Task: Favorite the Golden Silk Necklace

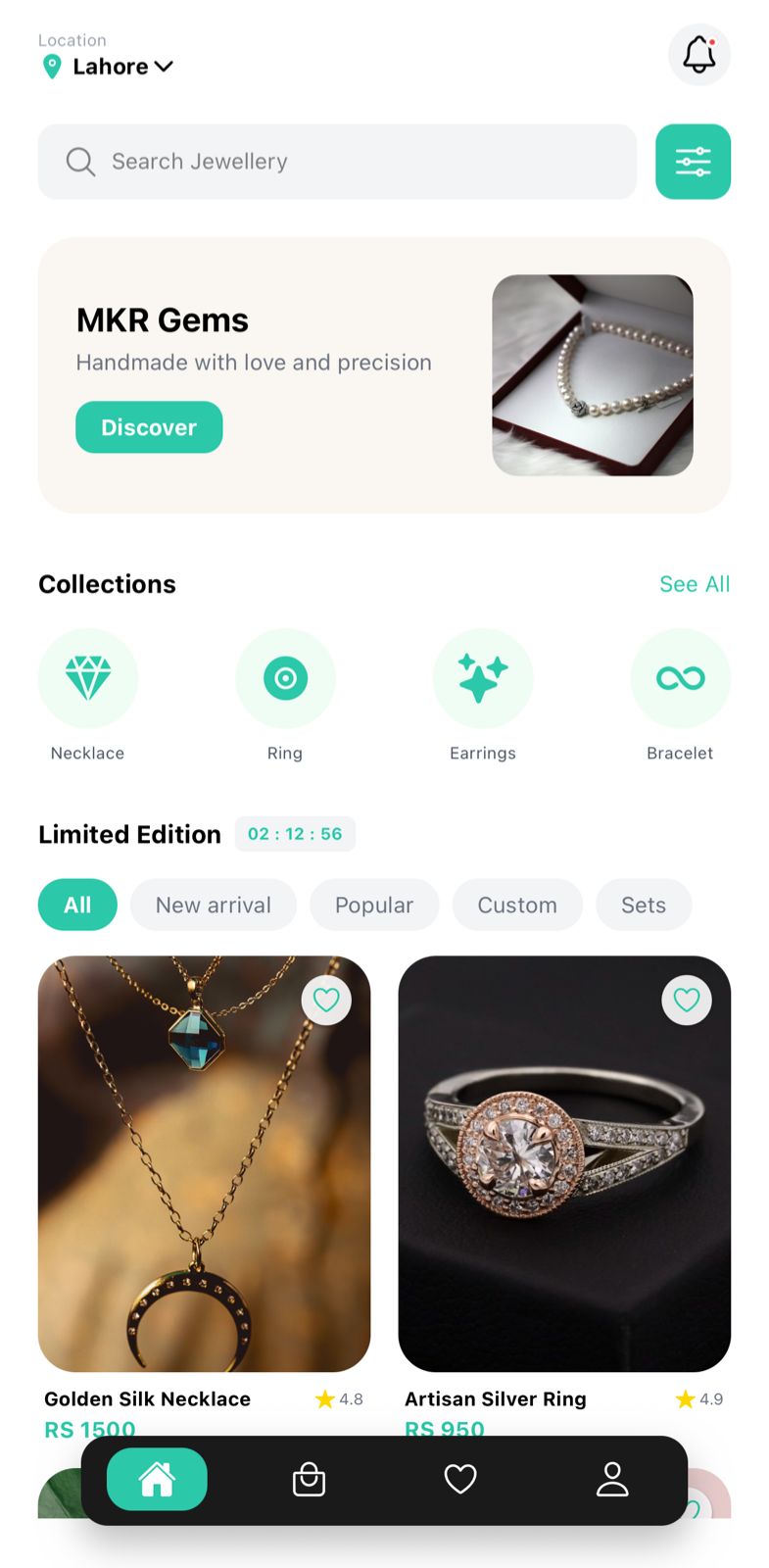Action: (x=326, y=1000)
